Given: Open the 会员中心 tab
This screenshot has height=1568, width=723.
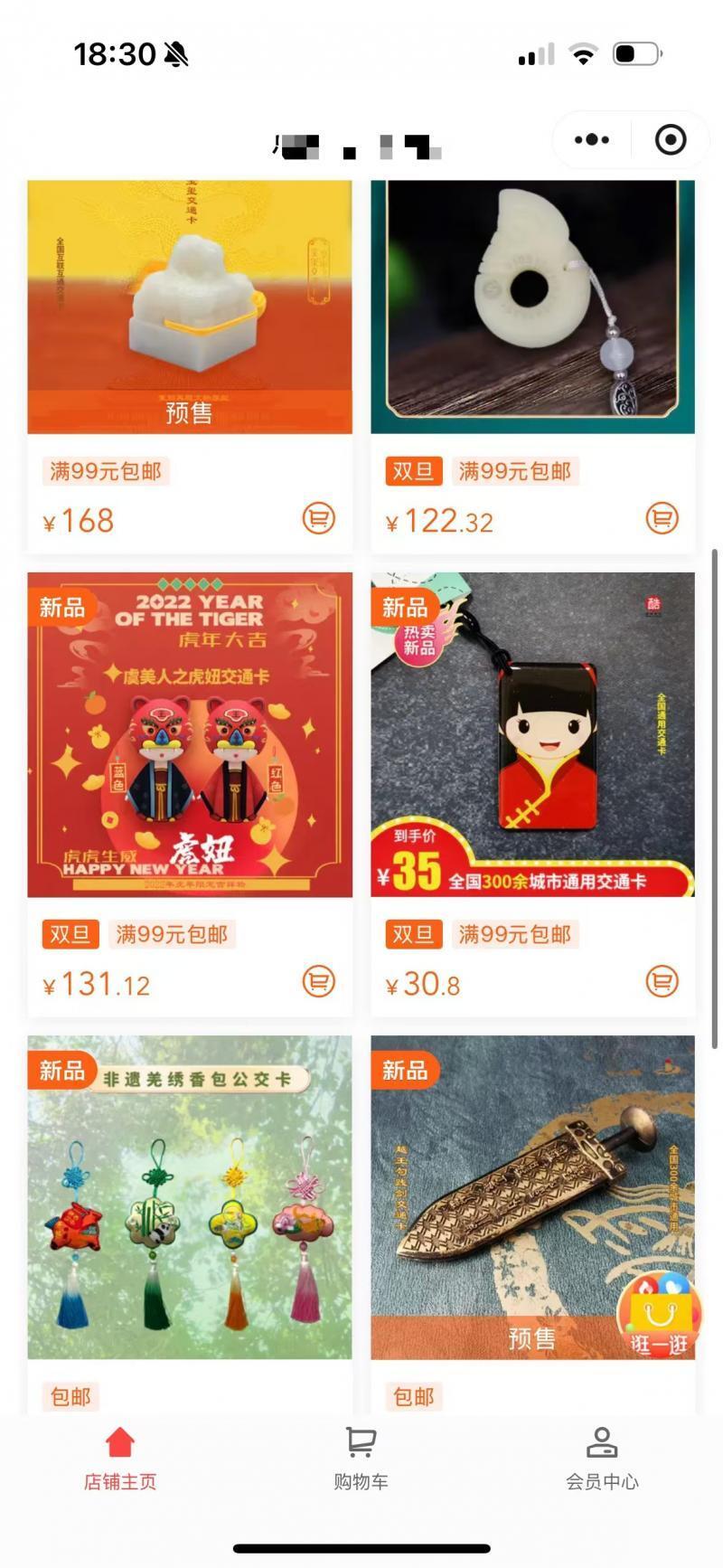Looking at the screenshot, I should [602, 1459].
